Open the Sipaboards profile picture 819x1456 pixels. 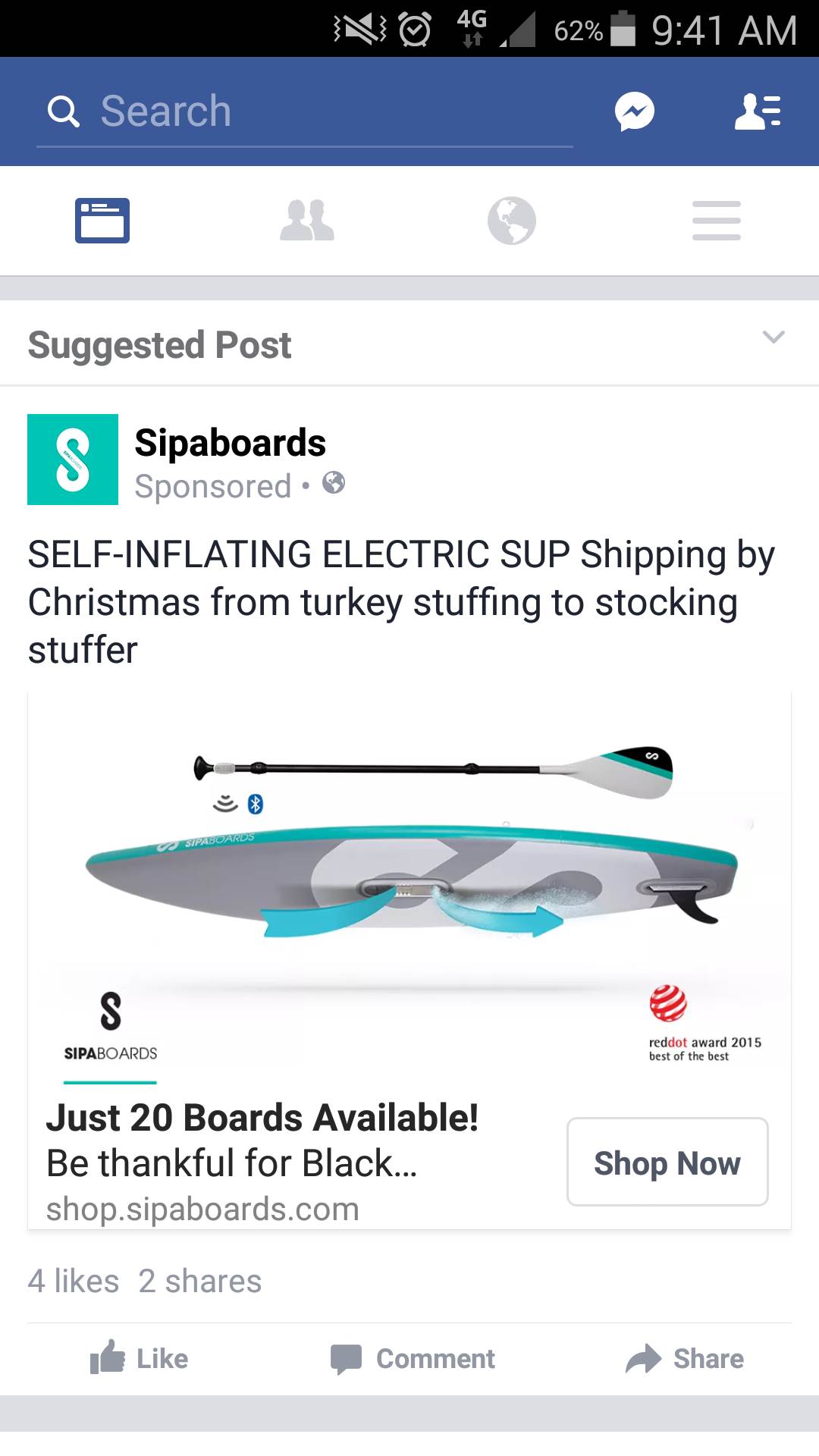point(73,460)
